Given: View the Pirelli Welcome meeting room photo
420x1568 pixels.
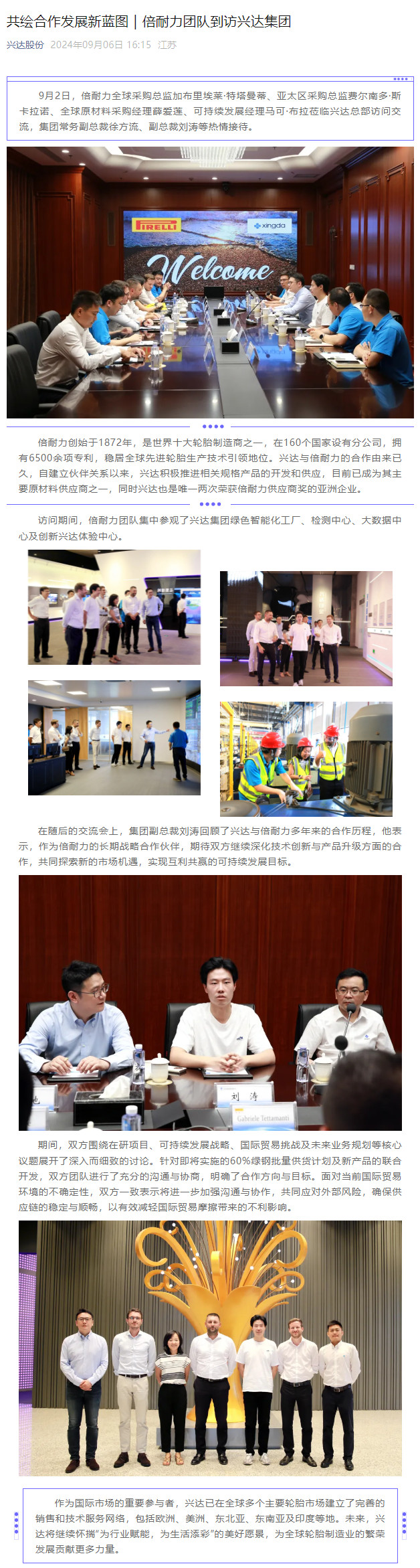Looking at the screenshot, I should point(210,283).
